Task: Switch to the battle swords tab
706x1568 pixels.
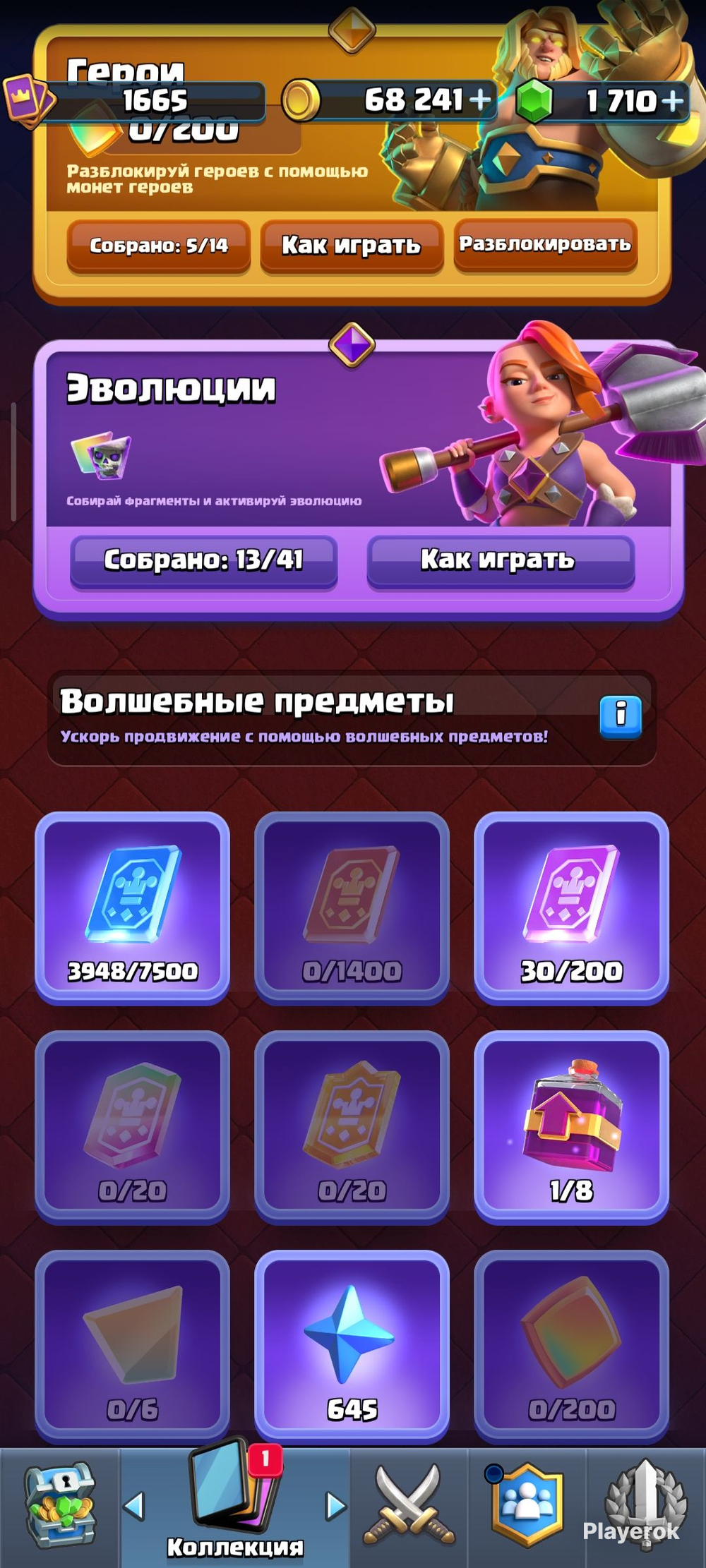Action: (x=409, y=1506)
